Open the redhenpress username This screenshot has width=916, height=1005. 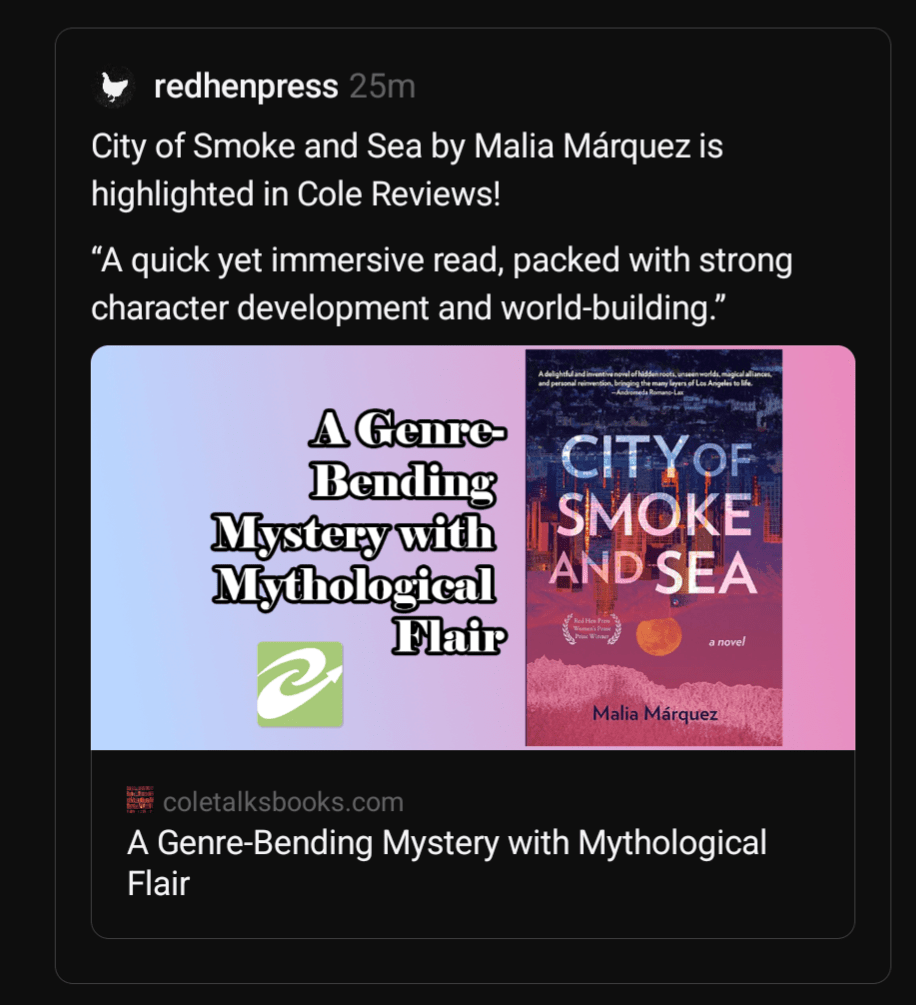coord(245,87)
